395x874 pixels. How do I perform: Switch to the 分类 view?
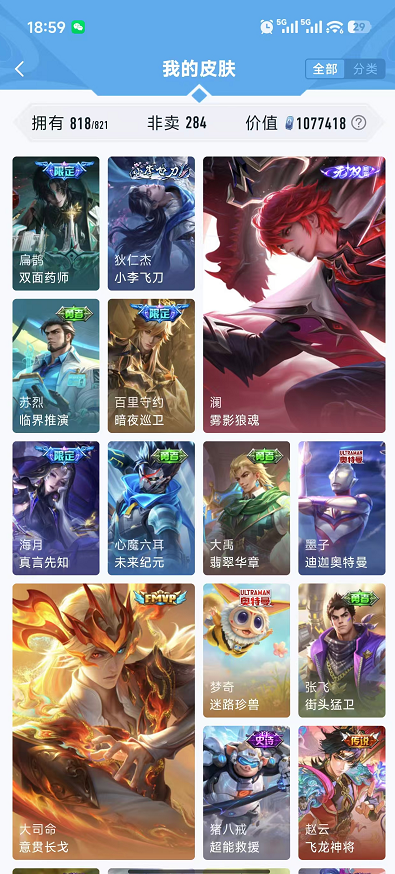pos(365,69)
